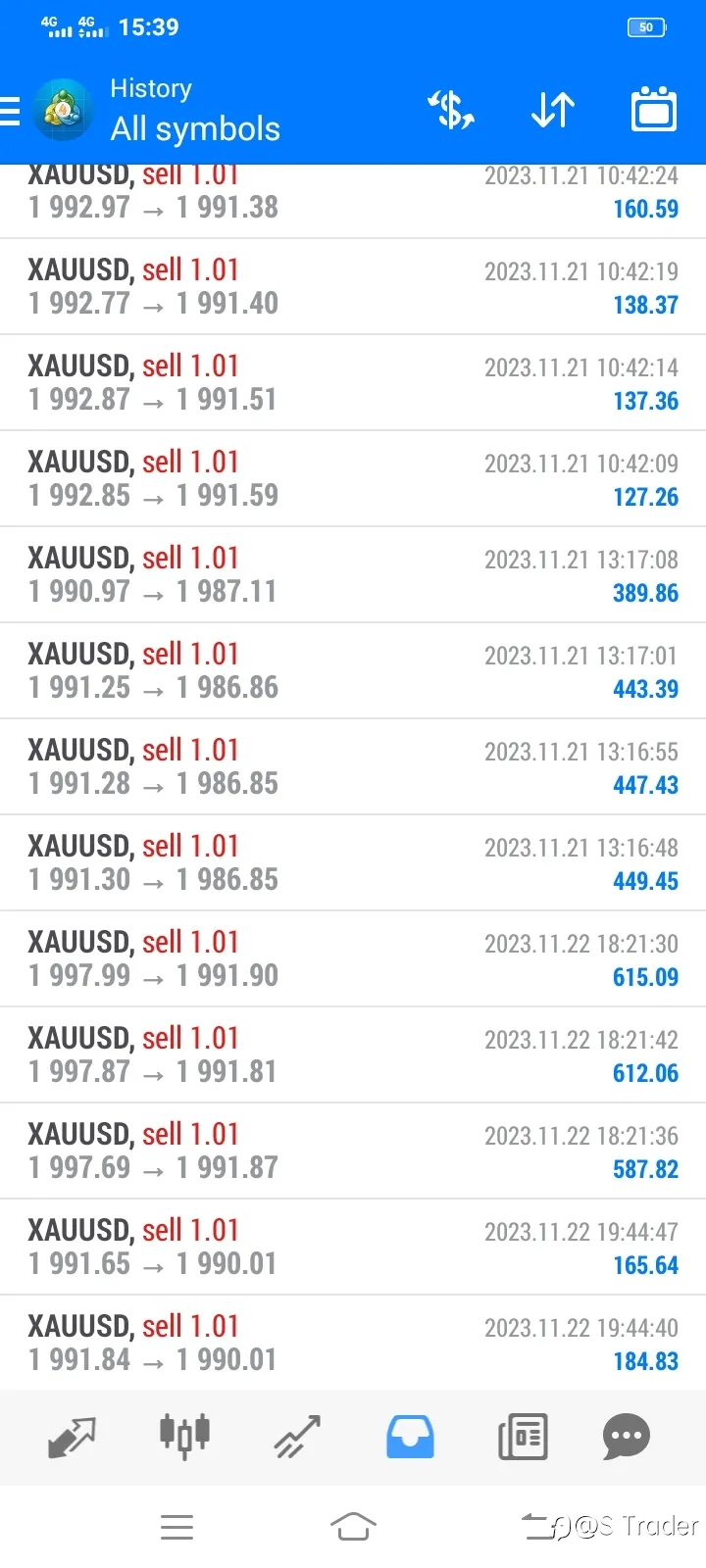Open the trade with profit 443.39
The width and height of the screenshot is (706, 1568).
[353, 671]
